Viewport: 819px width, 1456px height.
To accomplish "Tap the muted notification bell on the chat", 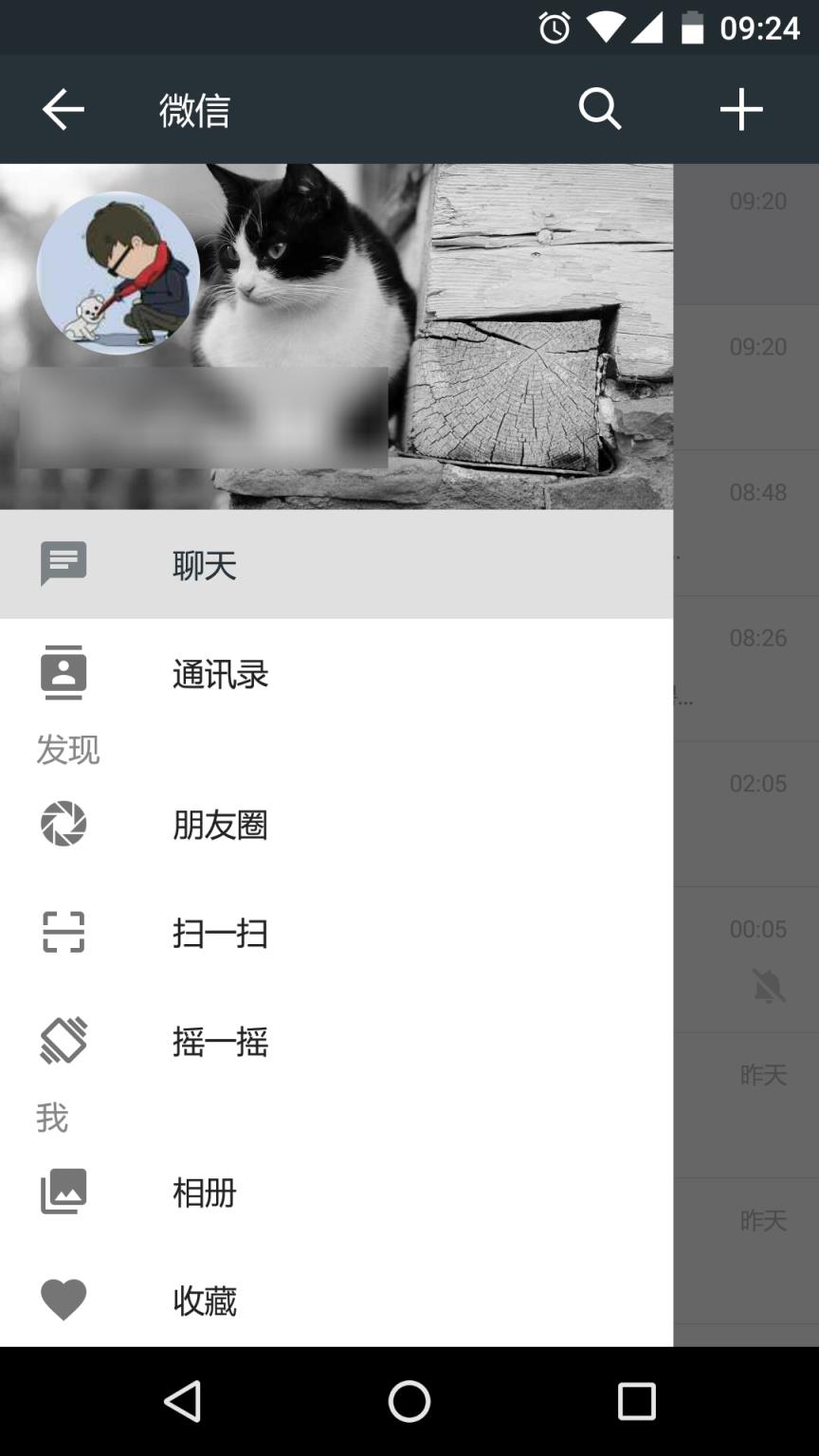I will pyautogui.click(x=770, y=986).
